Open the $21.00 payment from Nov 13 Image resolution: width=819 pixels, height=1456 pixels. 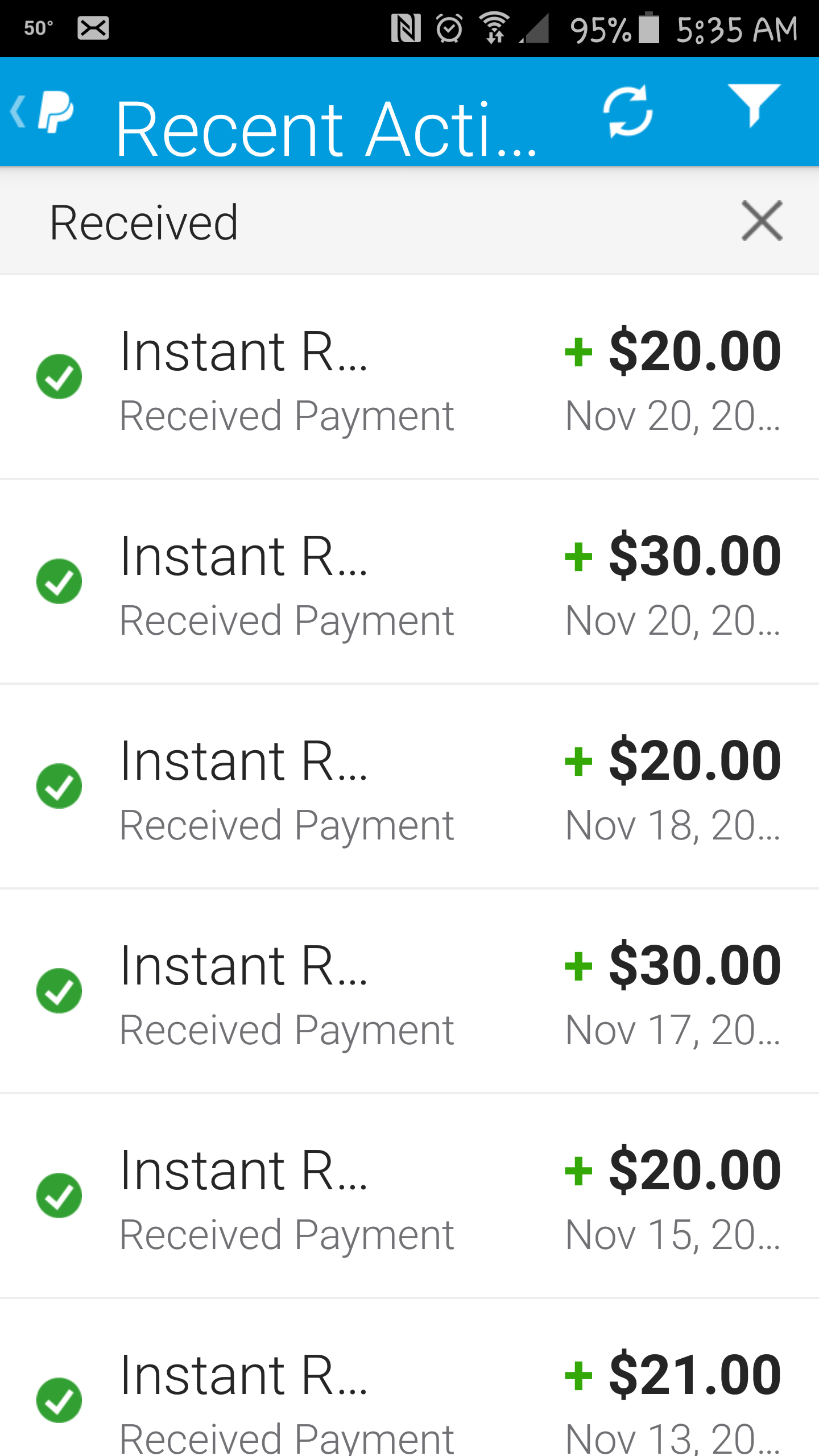[409, 1378]
